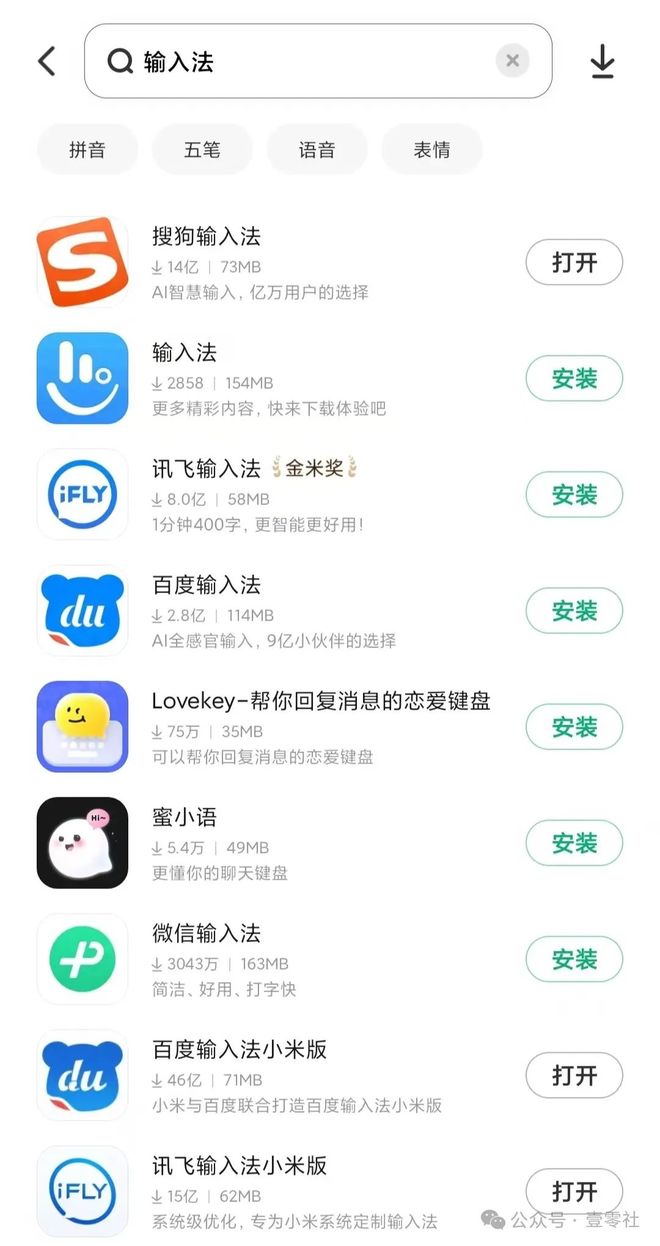Open 搜狗输入法 with its 打开 button
The height and width of the screenshot is (1246, 660).
pyautogui.click(x=574, y=263)
